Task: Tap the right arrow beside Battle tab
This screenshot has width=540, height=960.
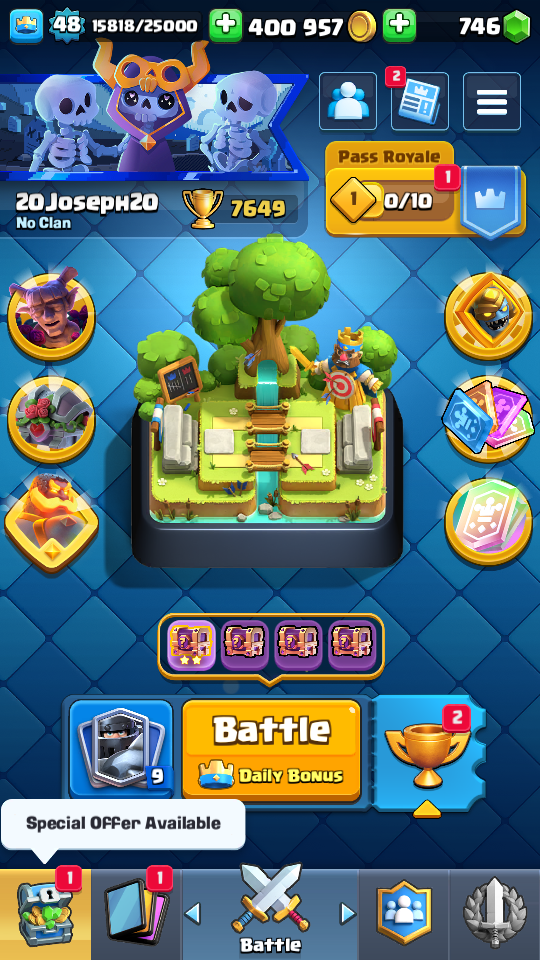Action: (348, 914)
